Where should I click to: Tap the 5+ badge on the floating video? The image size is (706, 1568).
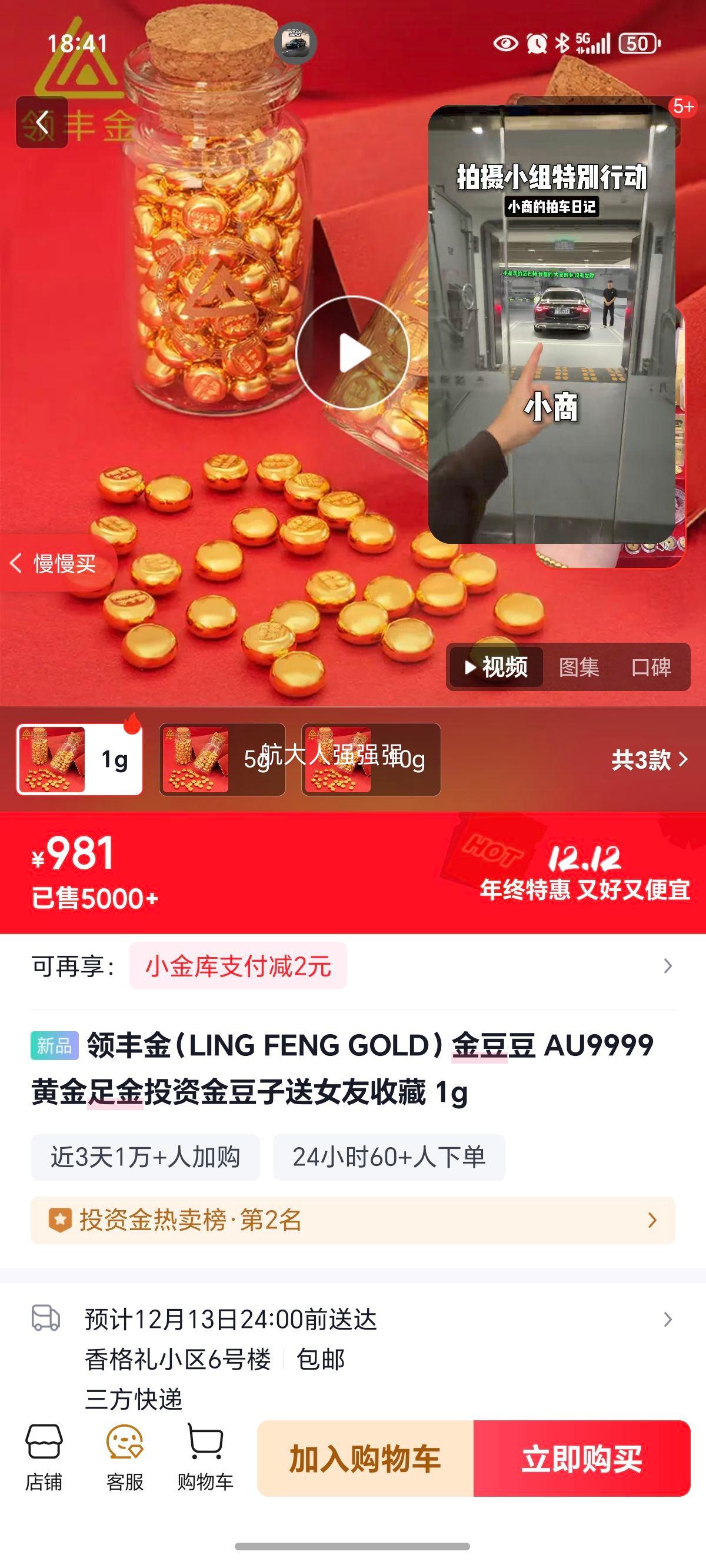[684, 106]
